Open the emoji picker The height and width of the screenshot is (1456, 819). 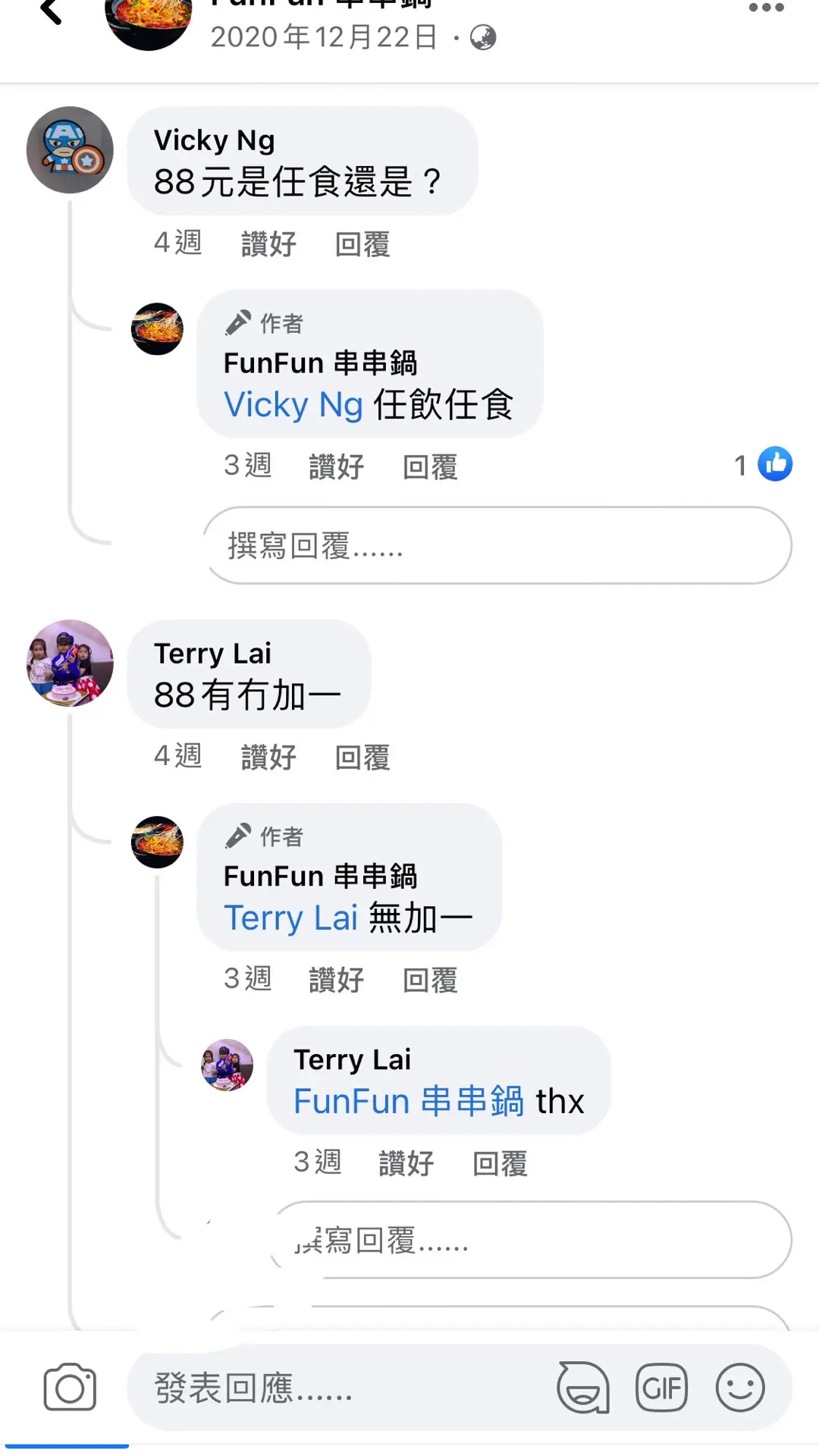point(740,1388)
